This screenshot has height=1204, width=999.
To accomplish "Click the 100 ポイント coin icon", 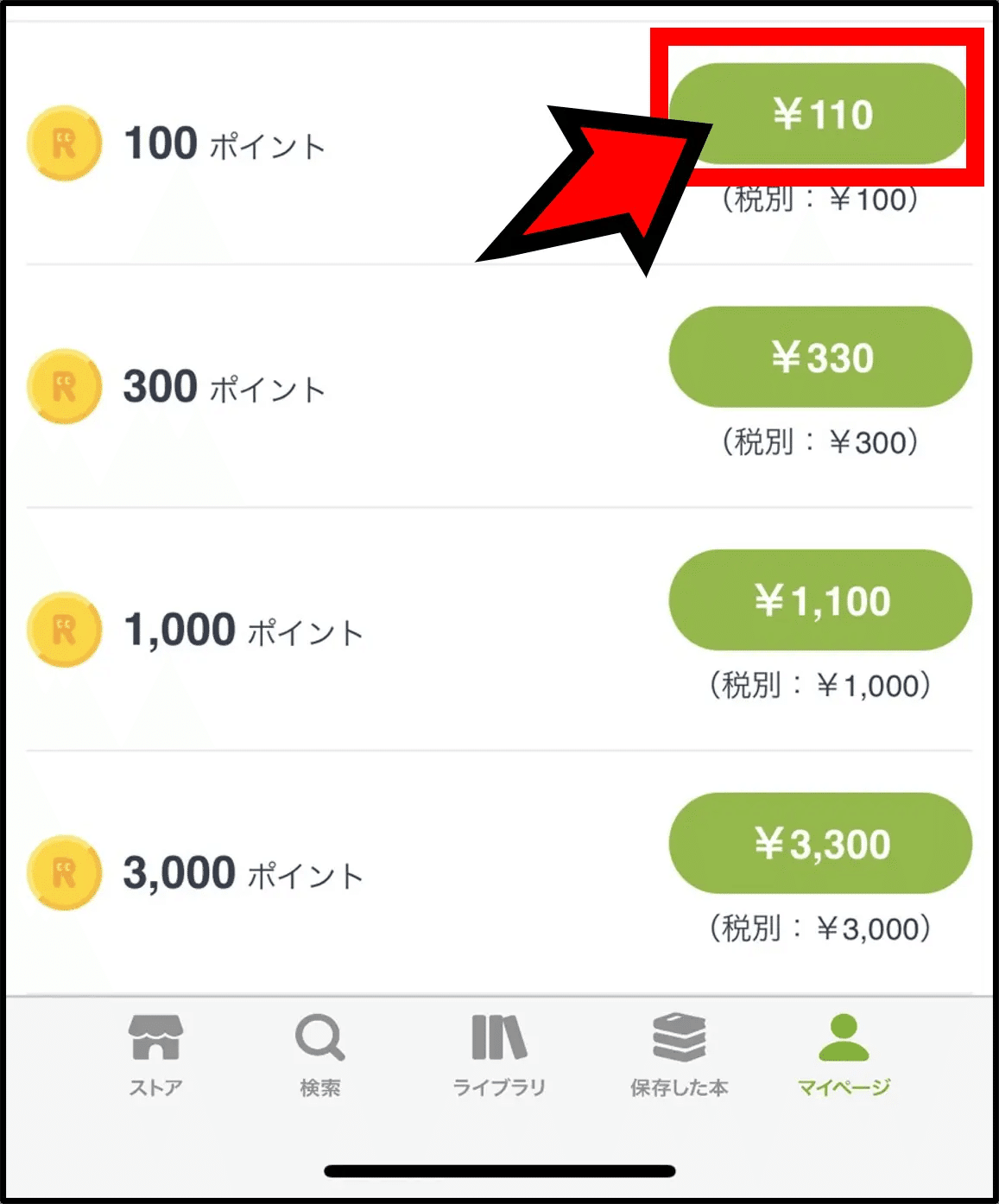I will (x=64, y=144).
